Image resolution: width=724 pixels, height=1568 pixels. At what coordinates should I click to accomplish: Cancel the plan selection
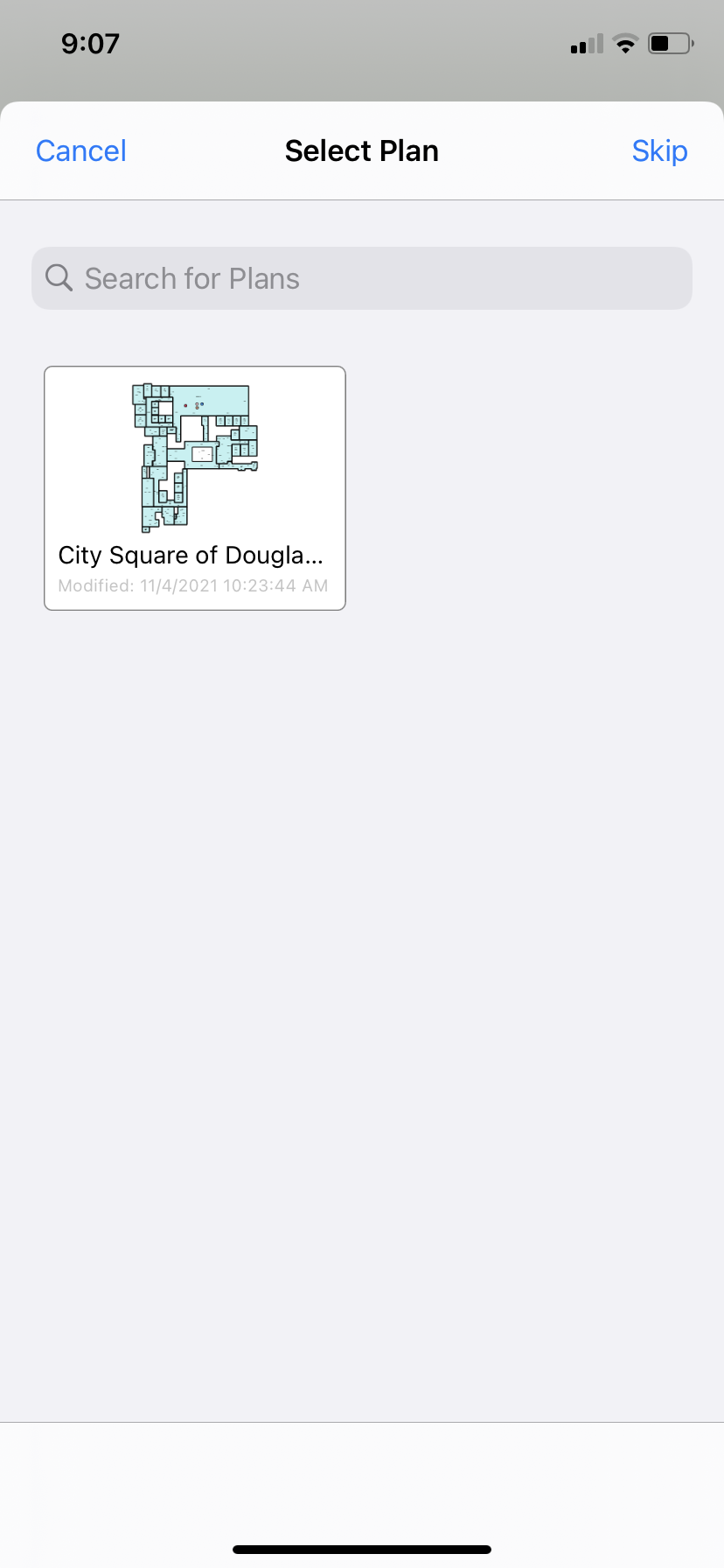81,151
